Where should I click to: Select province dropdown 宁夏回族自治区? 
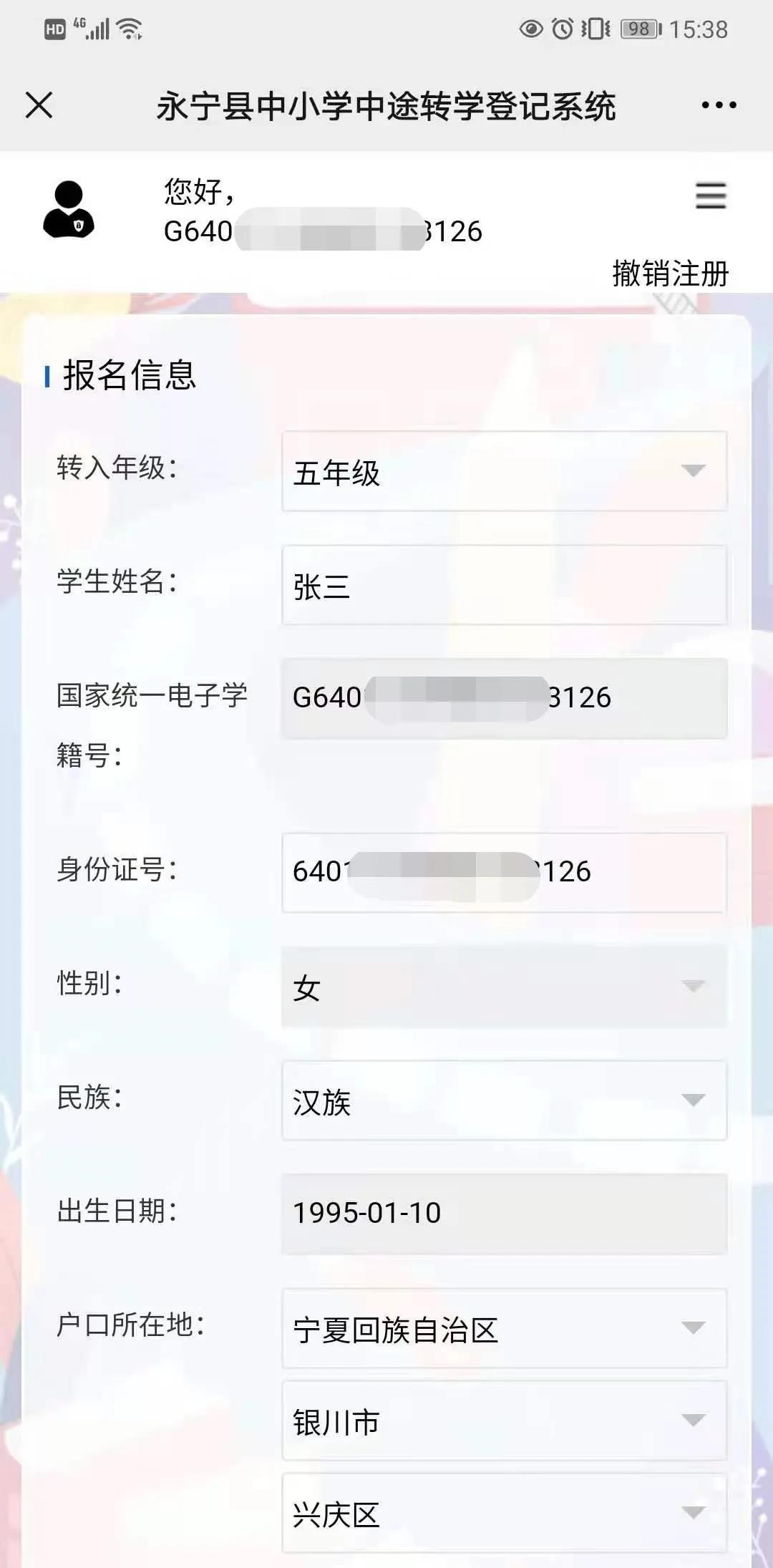(505, 1328)
